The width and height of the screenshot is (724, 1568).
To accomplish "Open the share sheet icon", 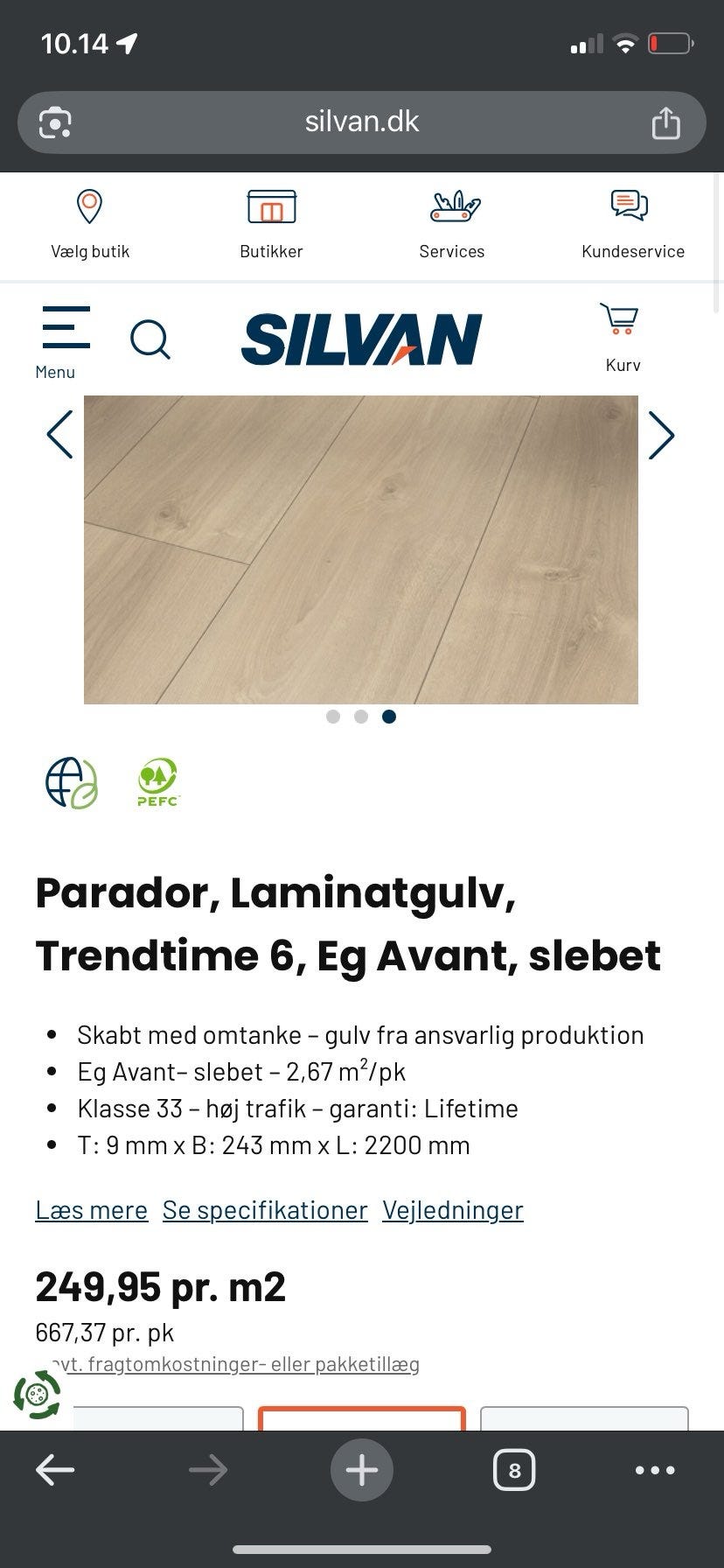I will (x=666, y=122).
